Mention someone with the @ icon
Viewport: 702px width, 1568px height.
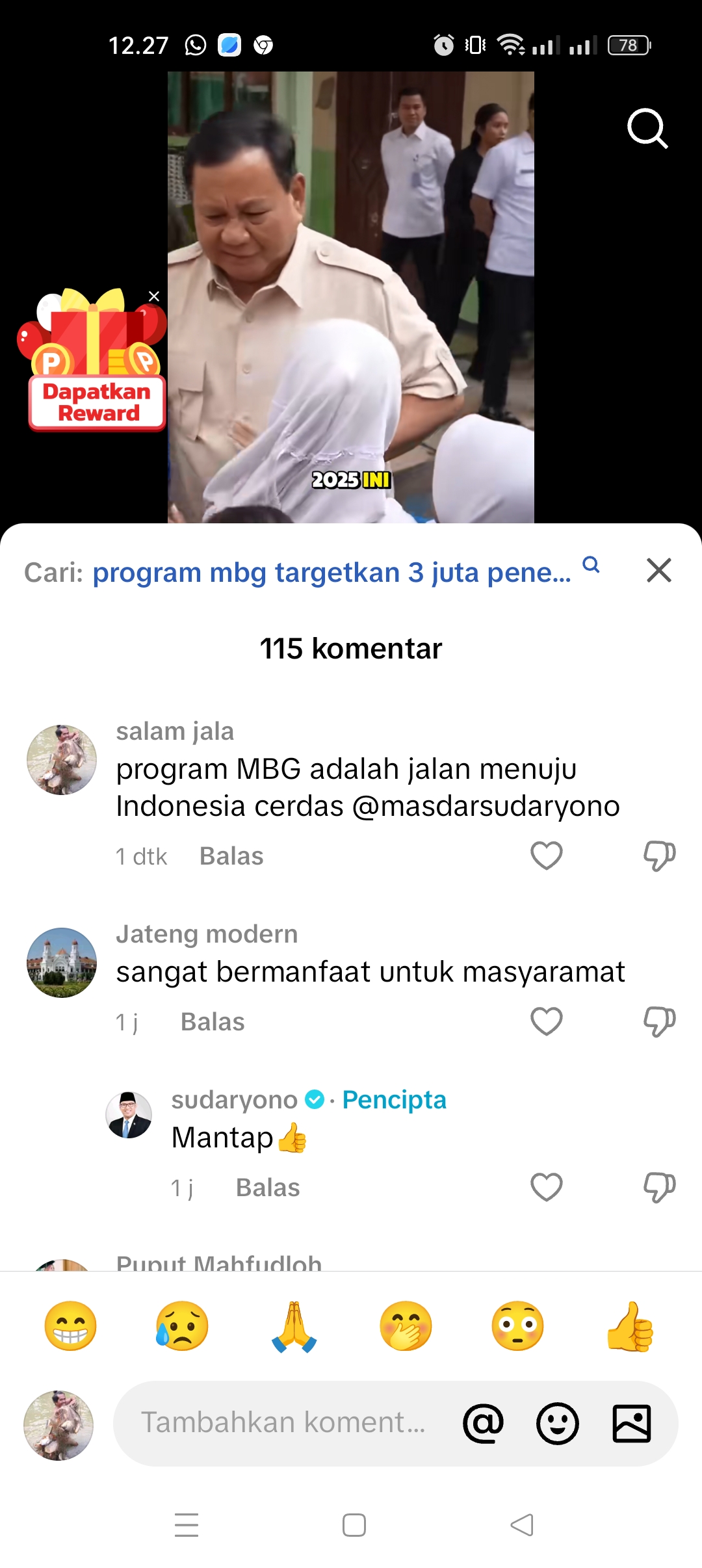[x=483, y=1423]
